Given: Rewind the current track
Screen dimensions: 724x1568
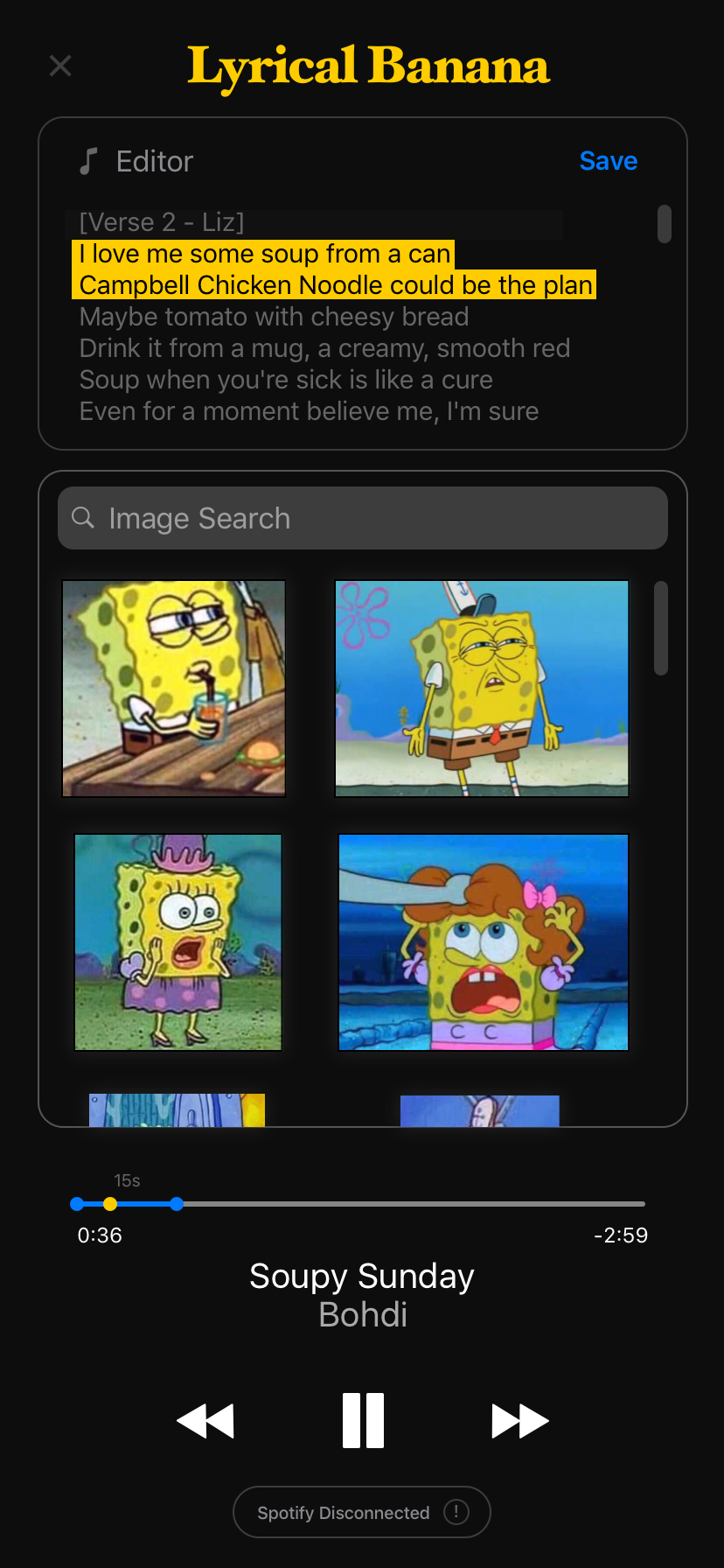Looking at the screenshot, I should [x=205, y=1420].
